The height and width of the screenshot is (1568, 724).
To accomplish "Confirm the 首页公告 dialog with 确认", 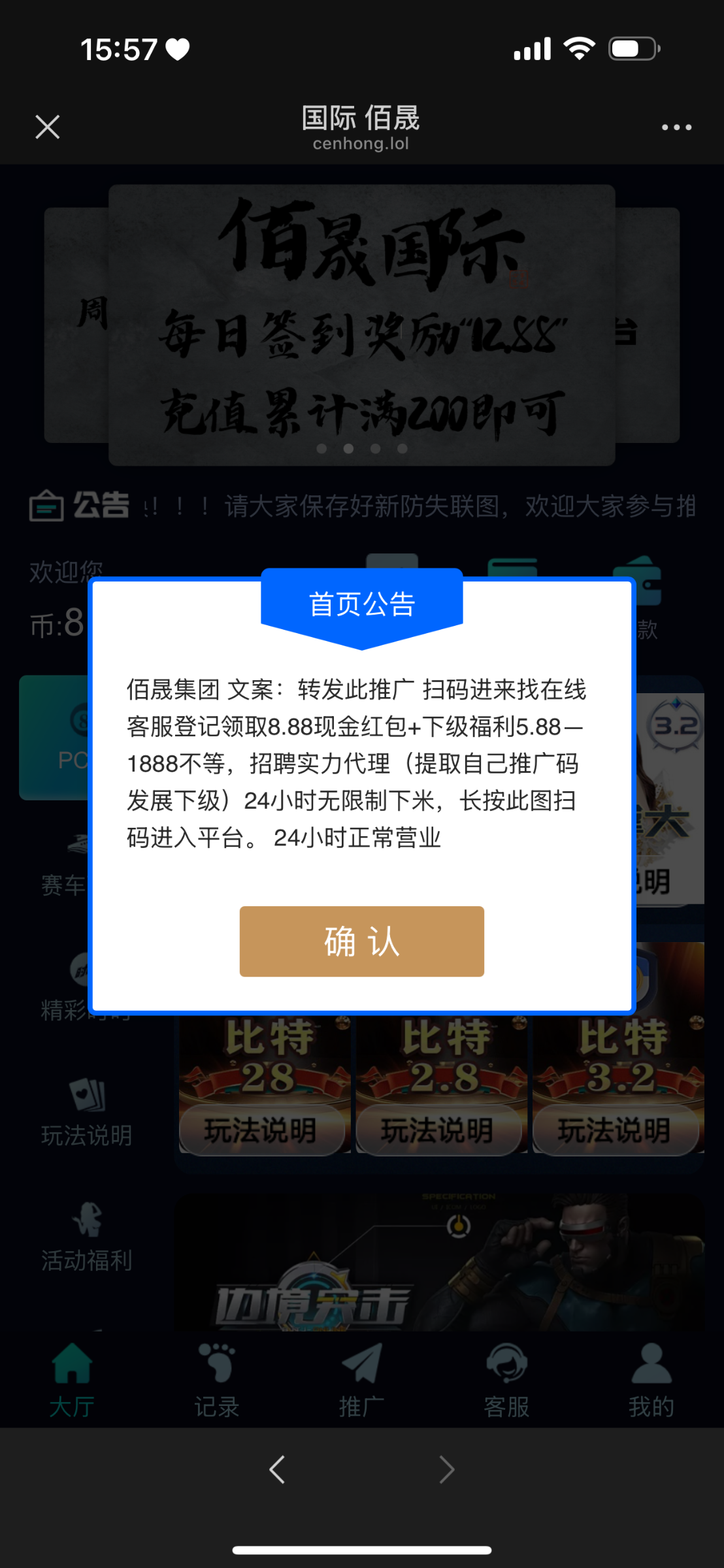I will click(361, 941).
